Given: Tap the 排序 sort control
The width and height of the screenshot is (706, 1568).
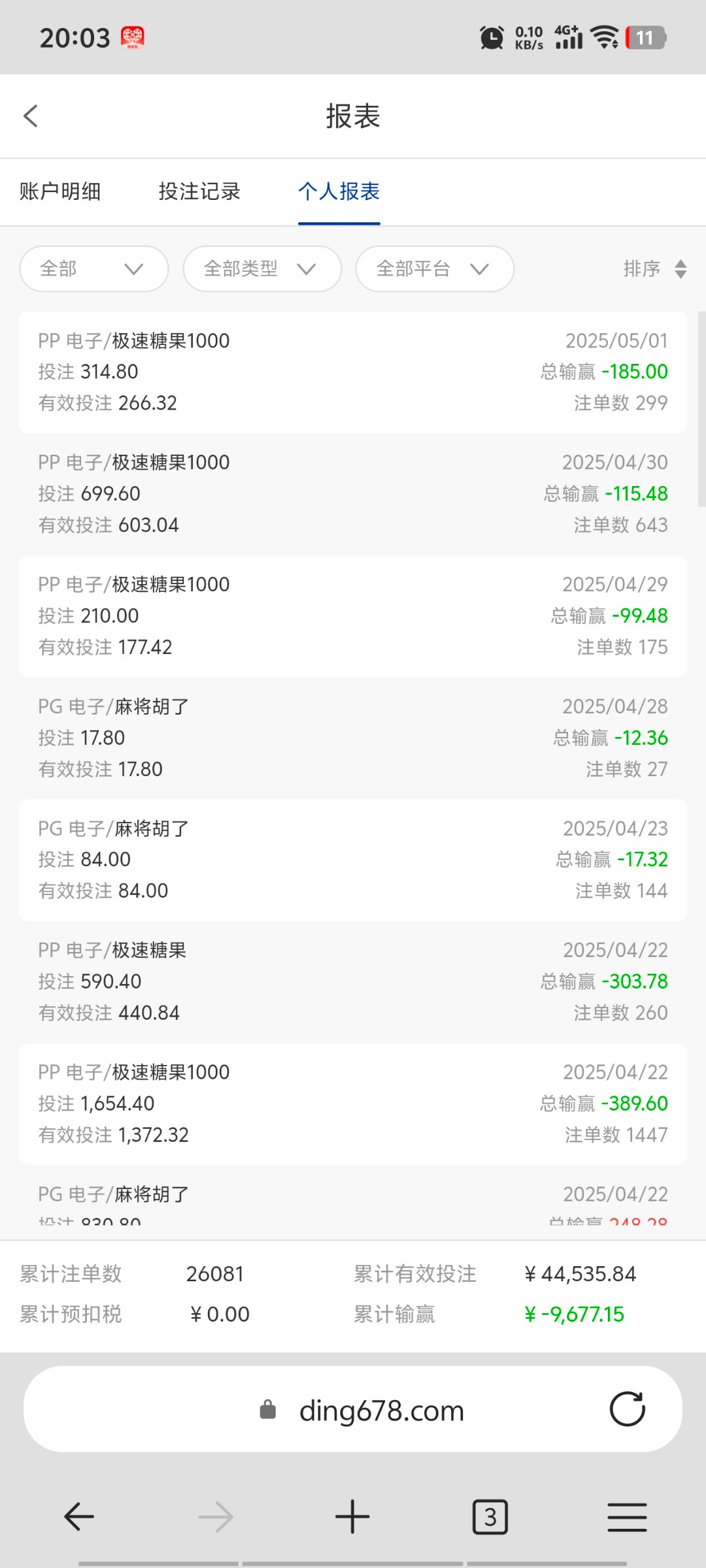Looking at the screenshot, I should [x=654, y=269].
